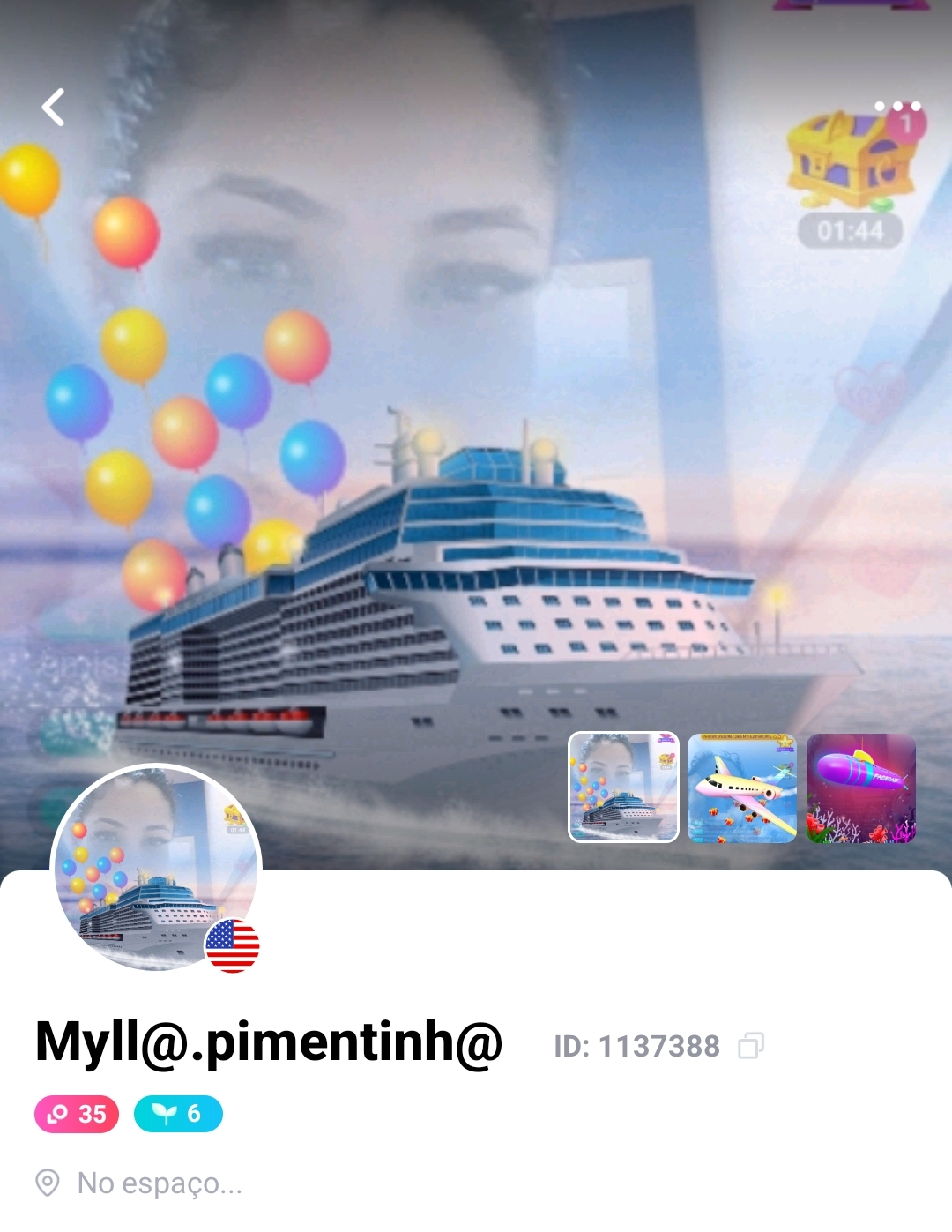The height and width of the screenshot is (1232, 952).
Task: Copy the user ID 1137388
Action: pos(751,1046)
